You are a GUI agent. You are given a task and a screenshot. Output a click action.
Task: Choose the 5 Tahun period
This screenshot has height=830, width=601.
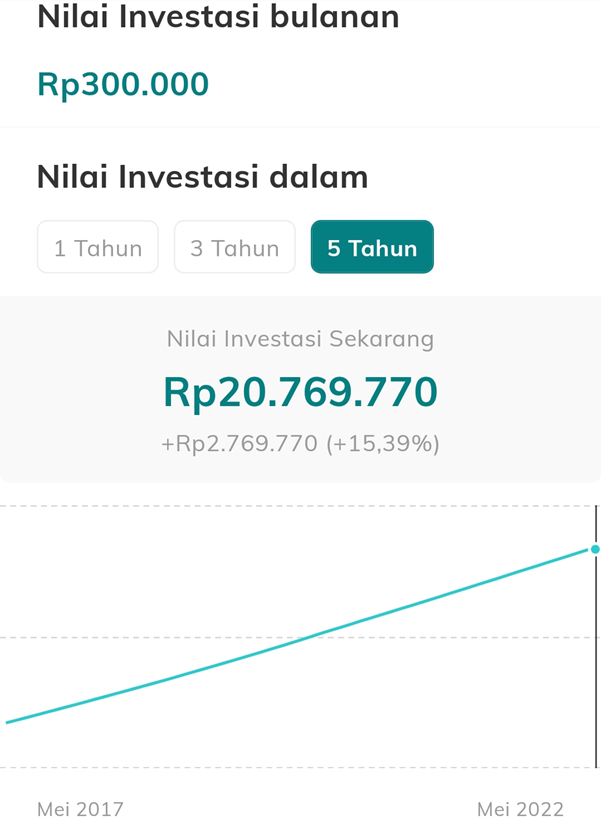click(x=372, y=247)
